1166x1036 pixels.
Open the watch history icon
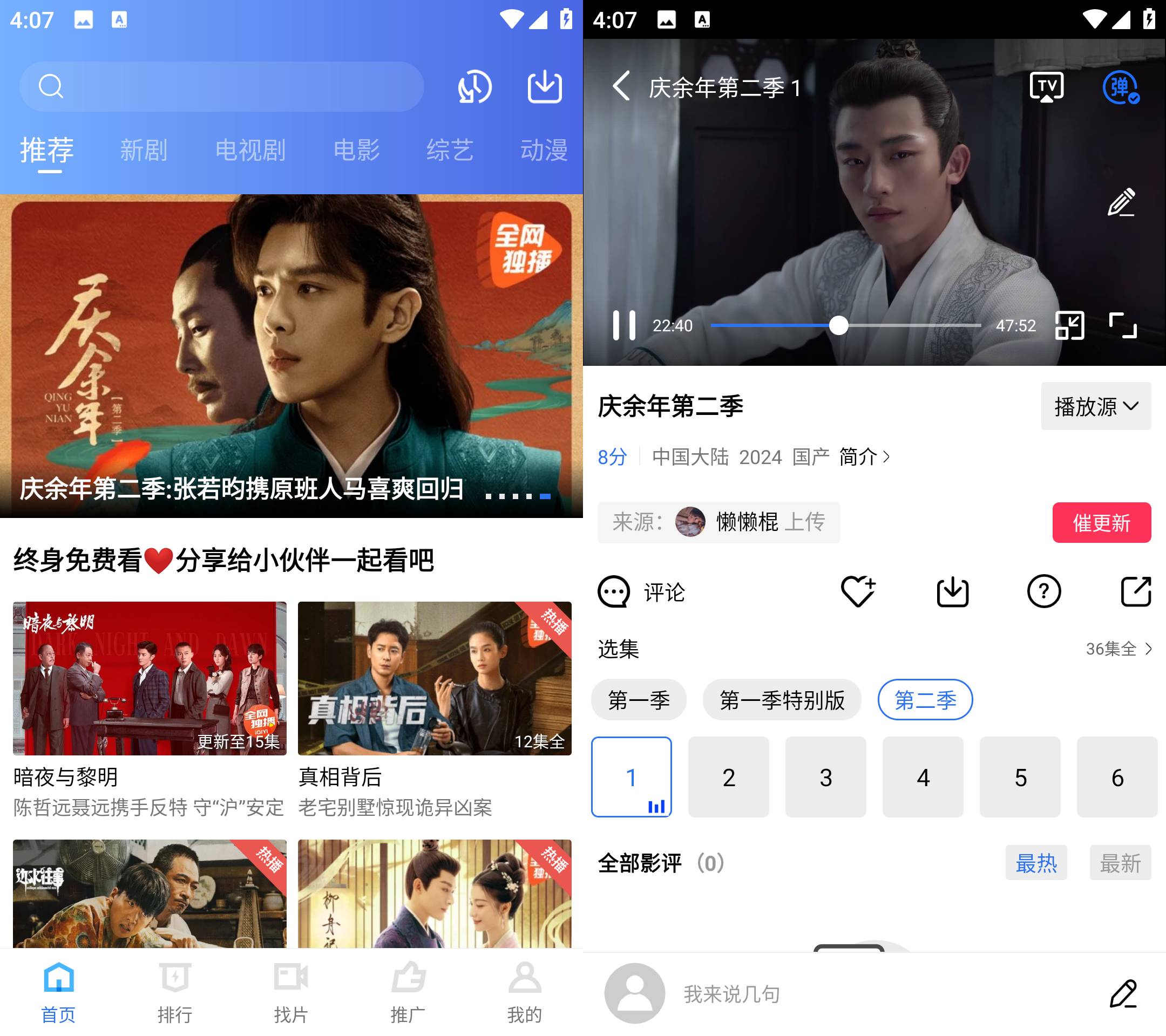point(474,87)
